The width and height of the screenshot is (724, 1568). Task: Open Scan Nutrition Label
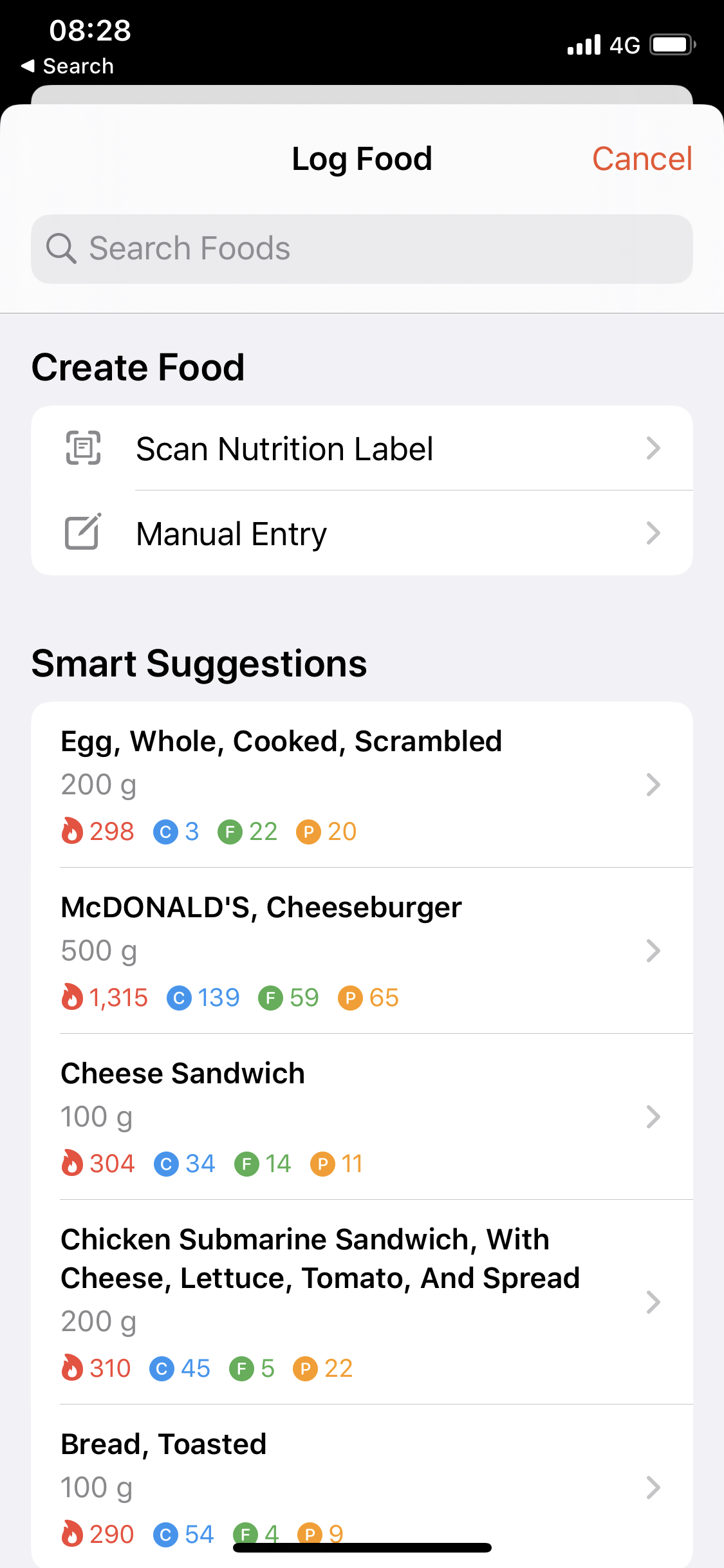click(362, 448)
